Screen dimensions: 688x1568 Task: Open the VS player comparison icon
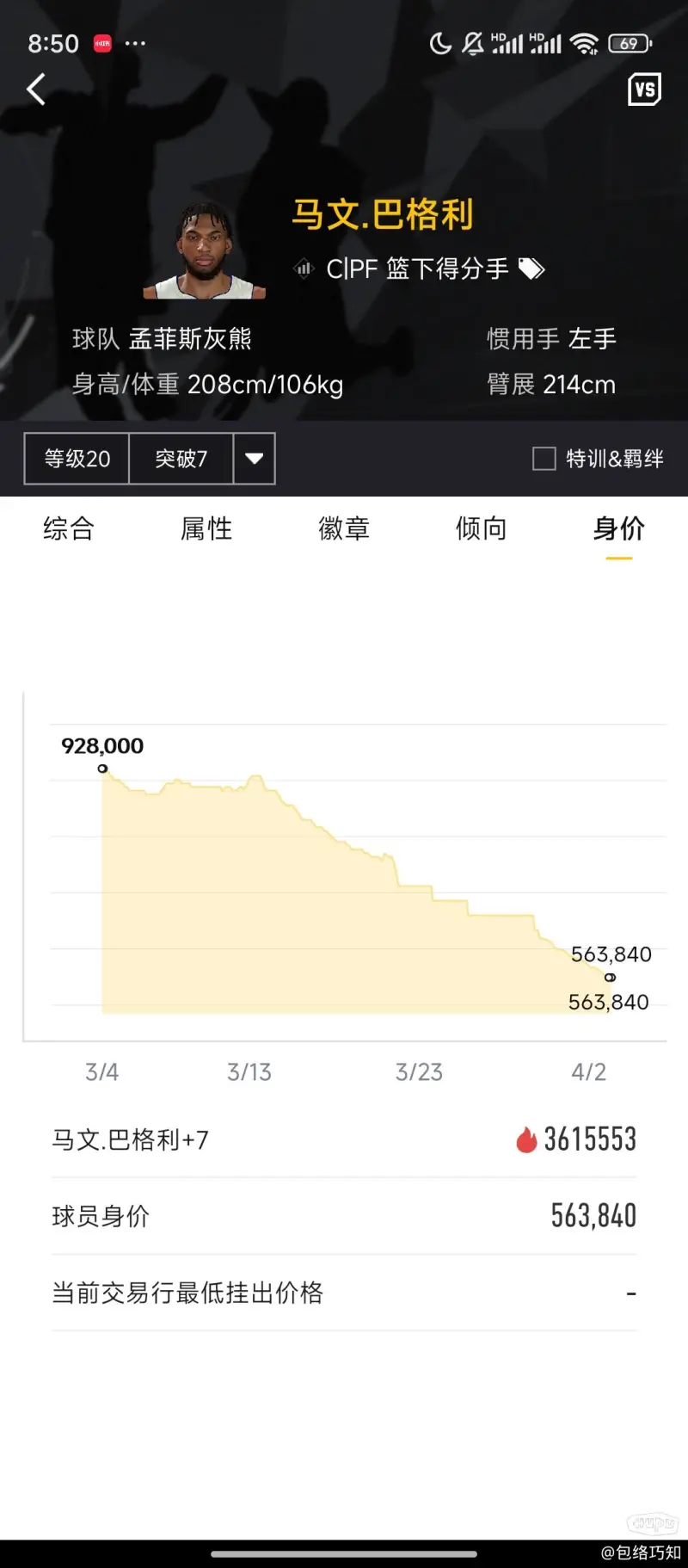[x=644, y=90]
